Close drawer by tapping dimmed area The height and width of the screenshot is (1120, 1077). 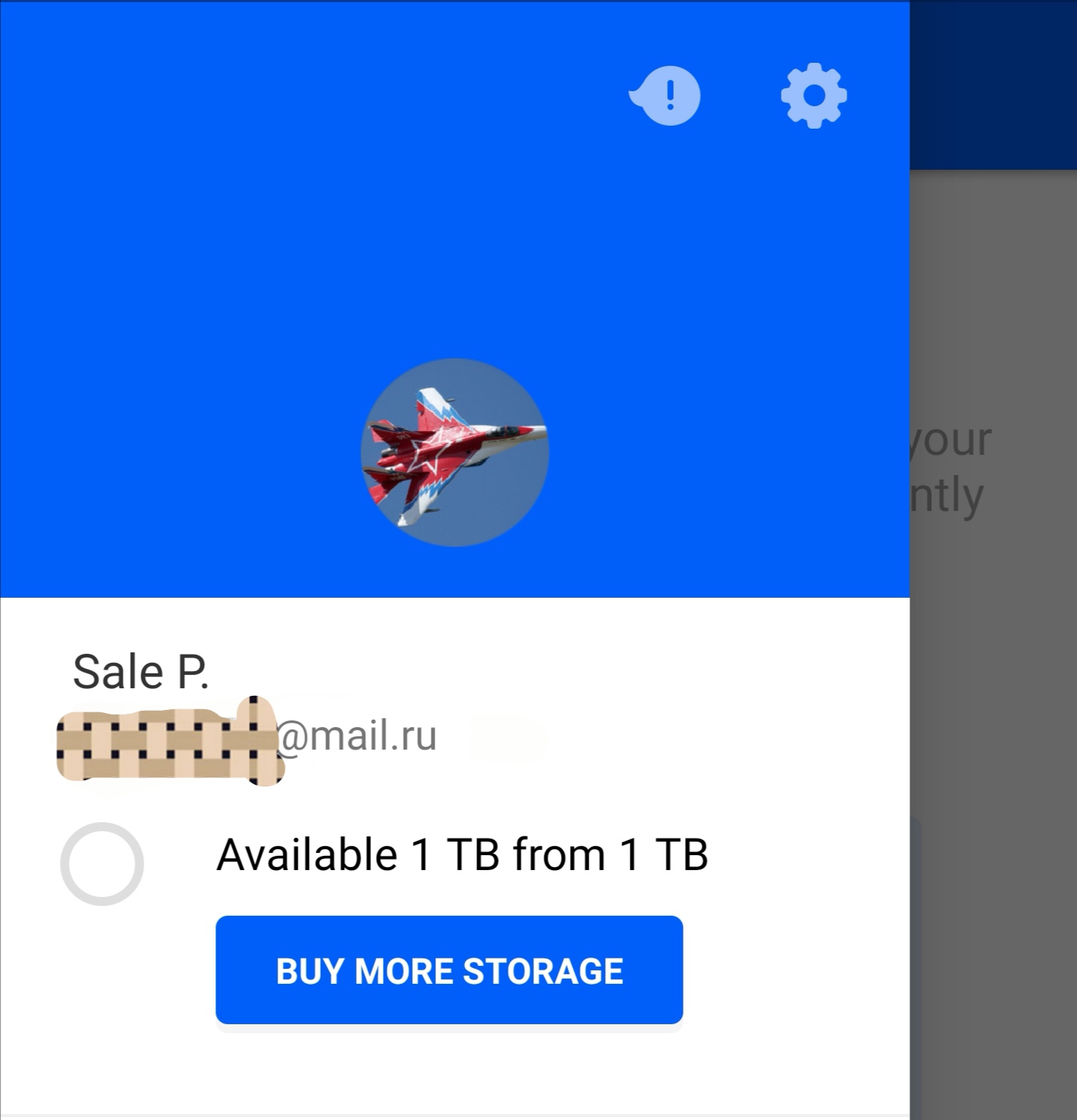coord(993,673)
